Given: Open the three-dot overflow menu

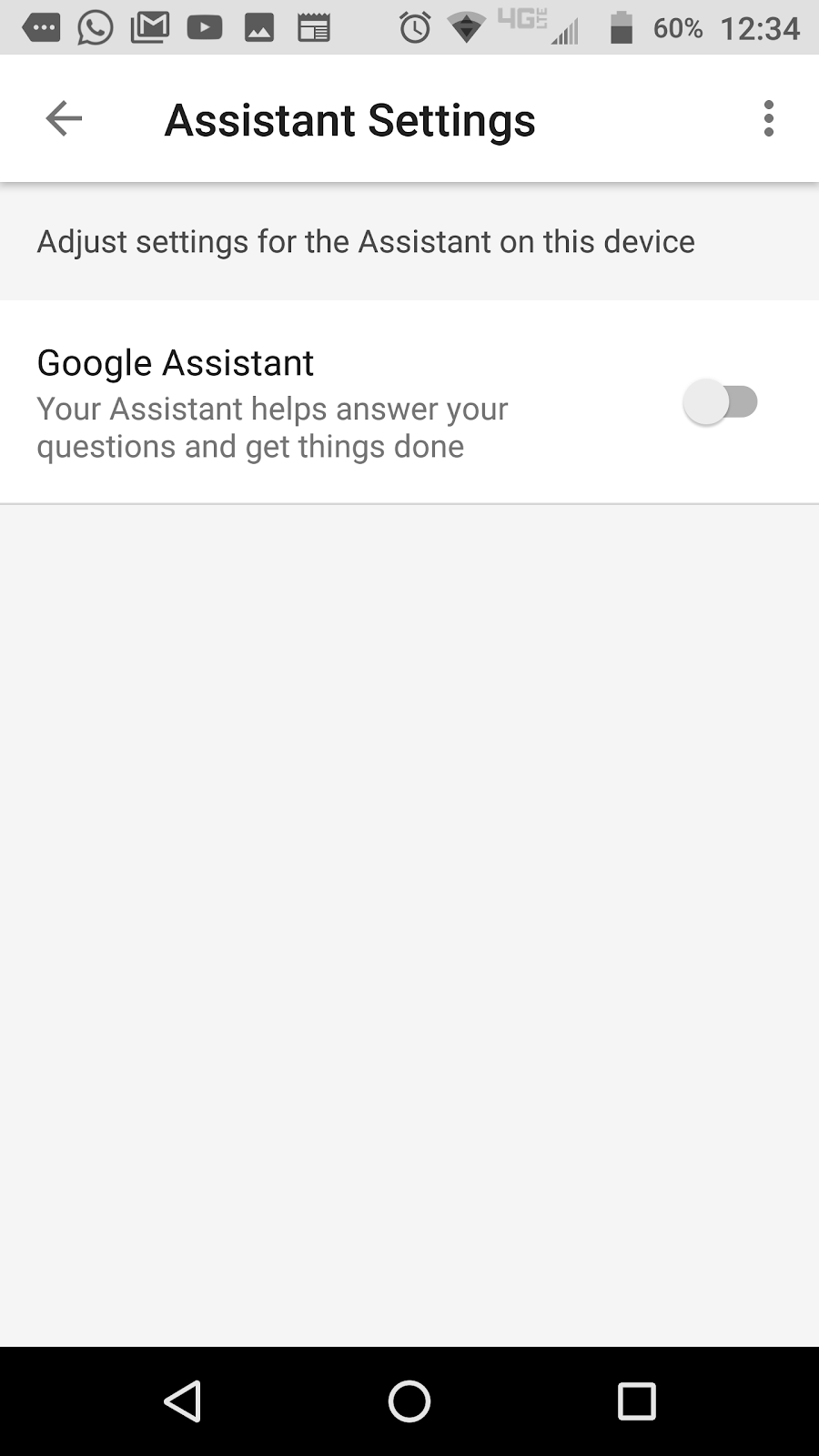Looking at the screenshot, I should [769, 118].
